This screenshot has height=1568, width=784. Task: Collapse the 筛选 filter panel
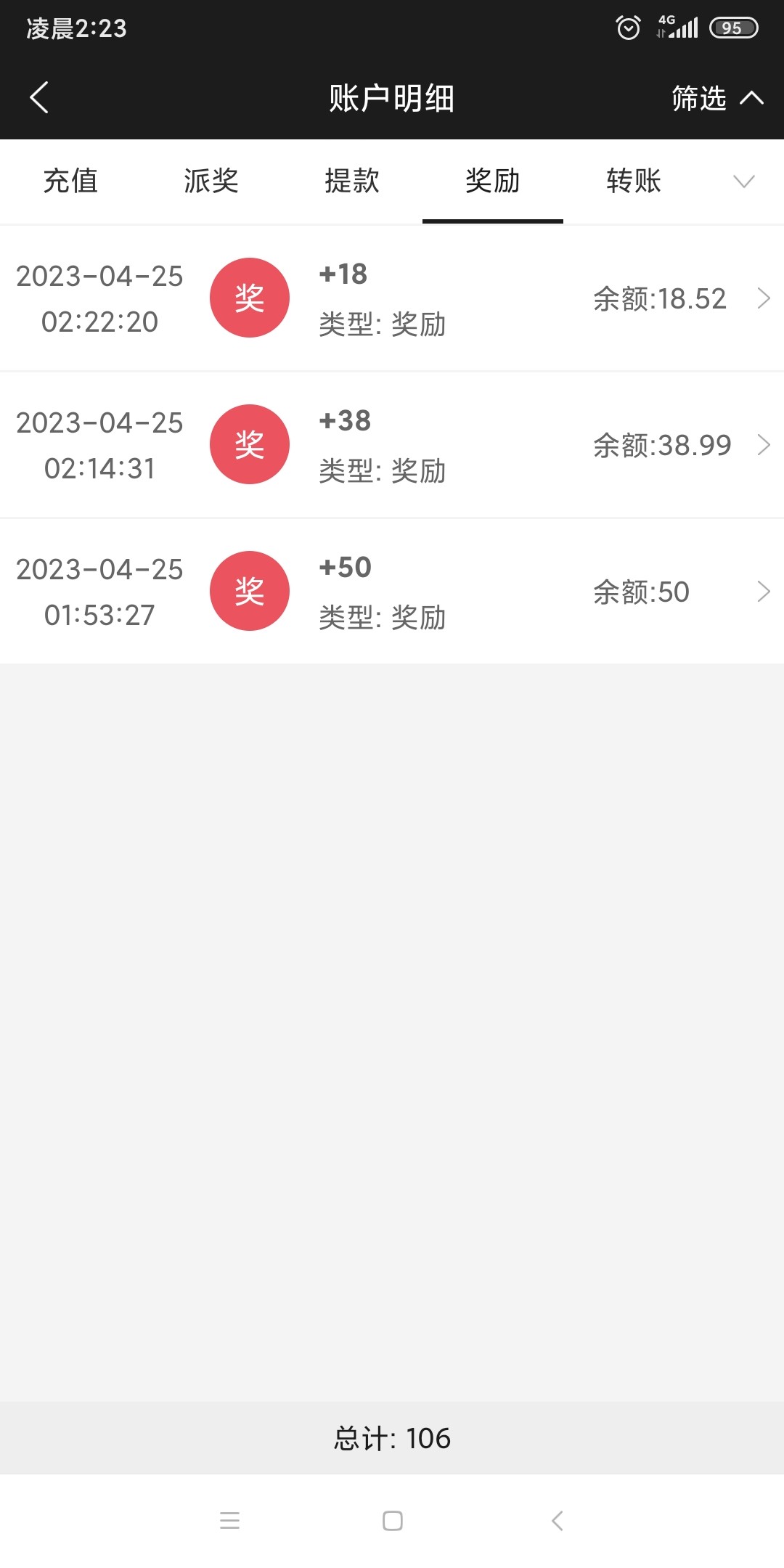(715, 99)
